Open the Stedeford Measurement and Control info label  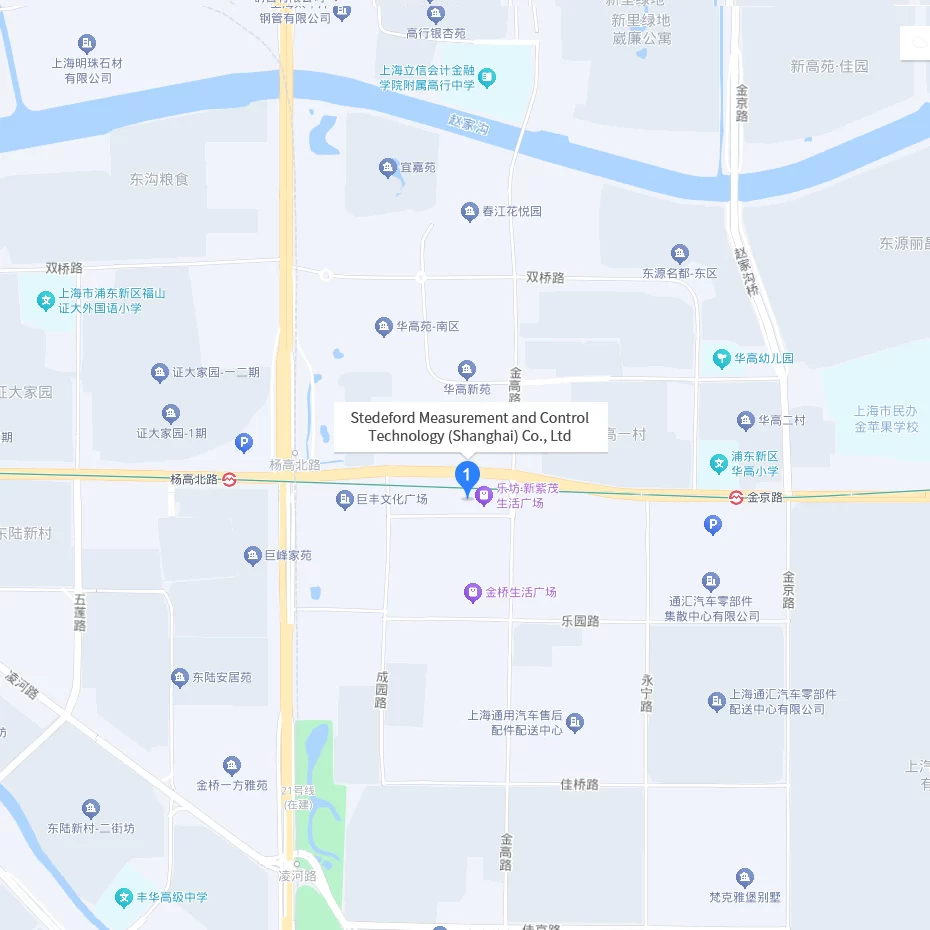coord(470,427)
